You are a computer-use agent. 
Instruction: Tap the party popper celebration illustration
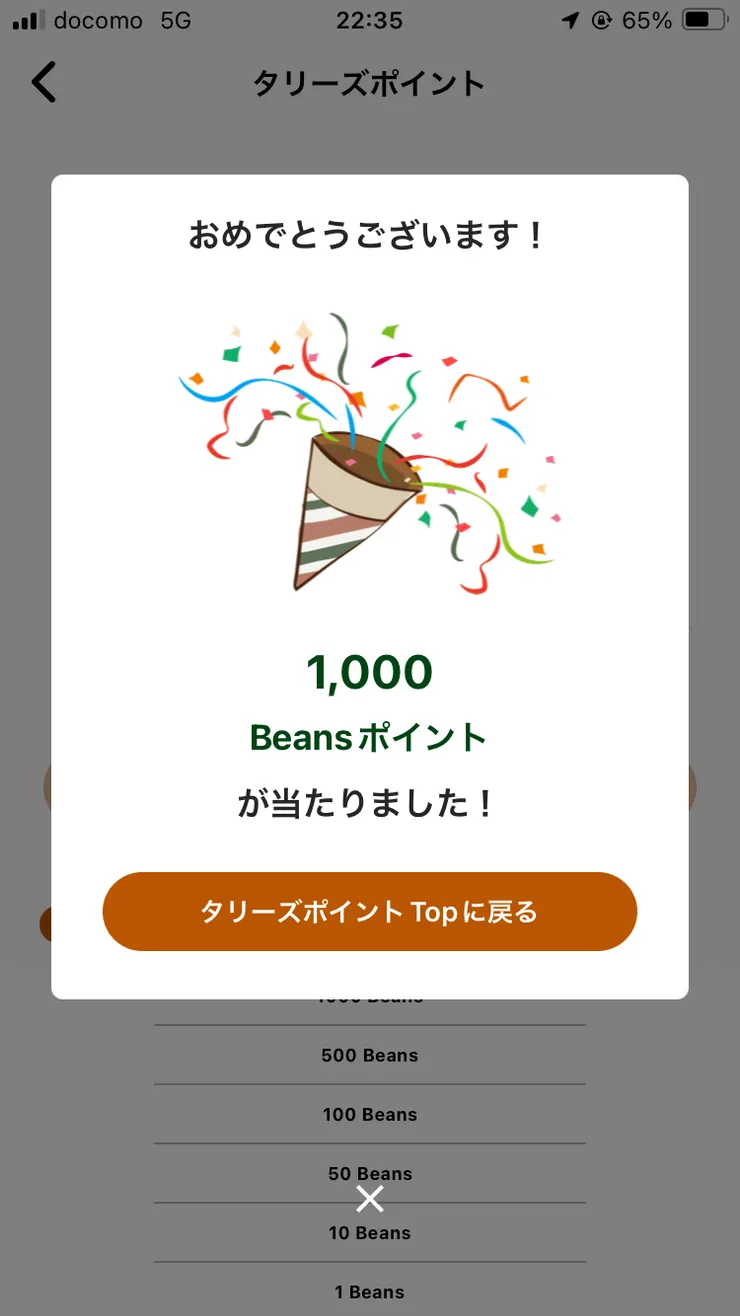[x=370, y=455]
